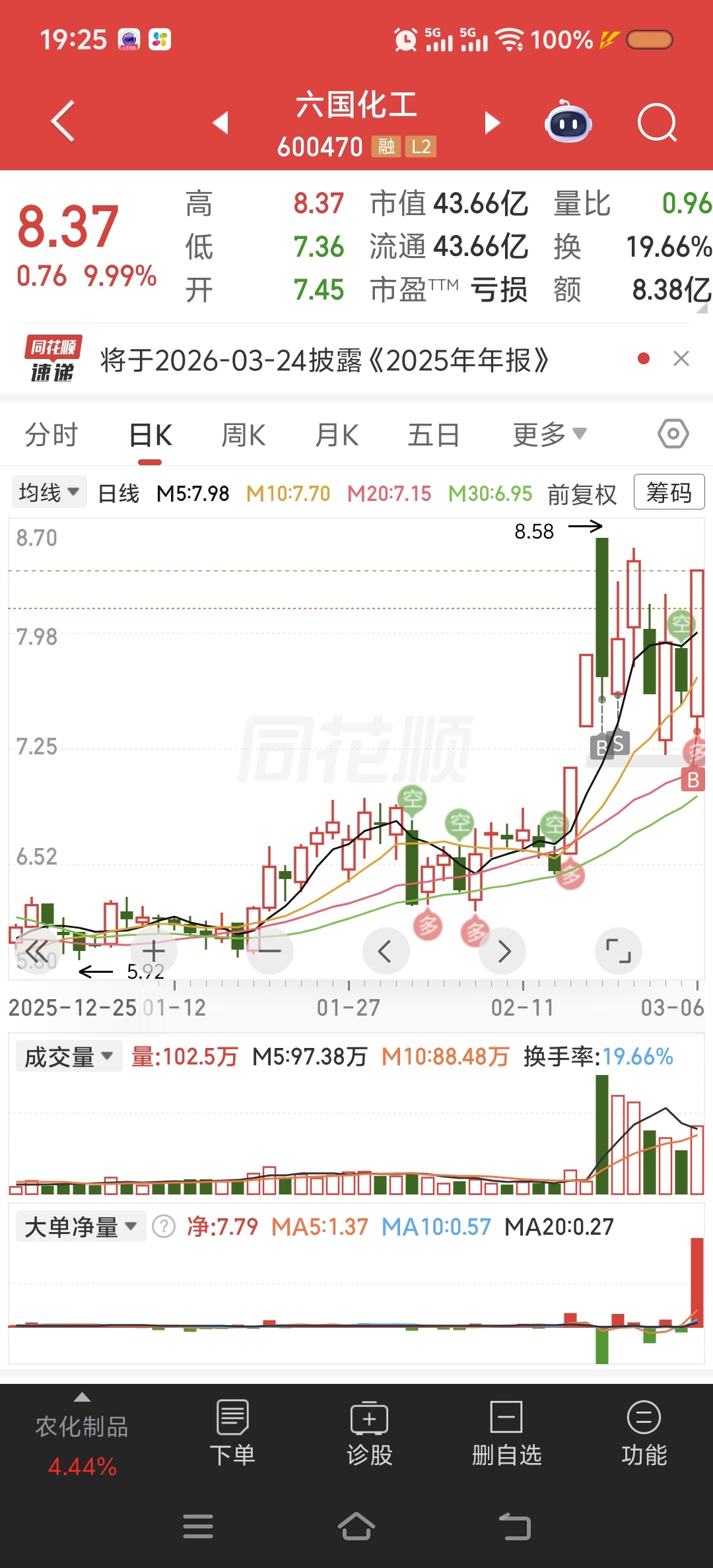
Task: Expand the 更多 chart period menu
Action: (x=549, y=435)
